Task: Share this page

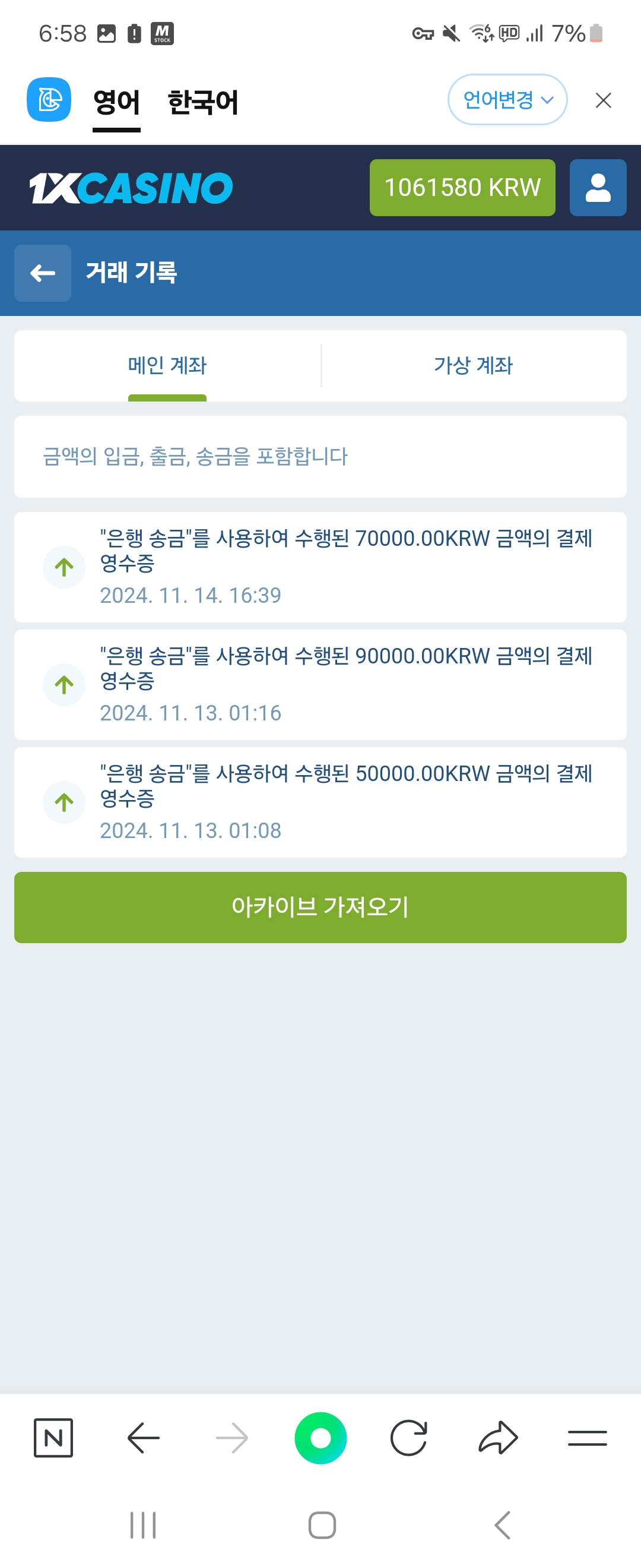Action: click(498, 1438)
